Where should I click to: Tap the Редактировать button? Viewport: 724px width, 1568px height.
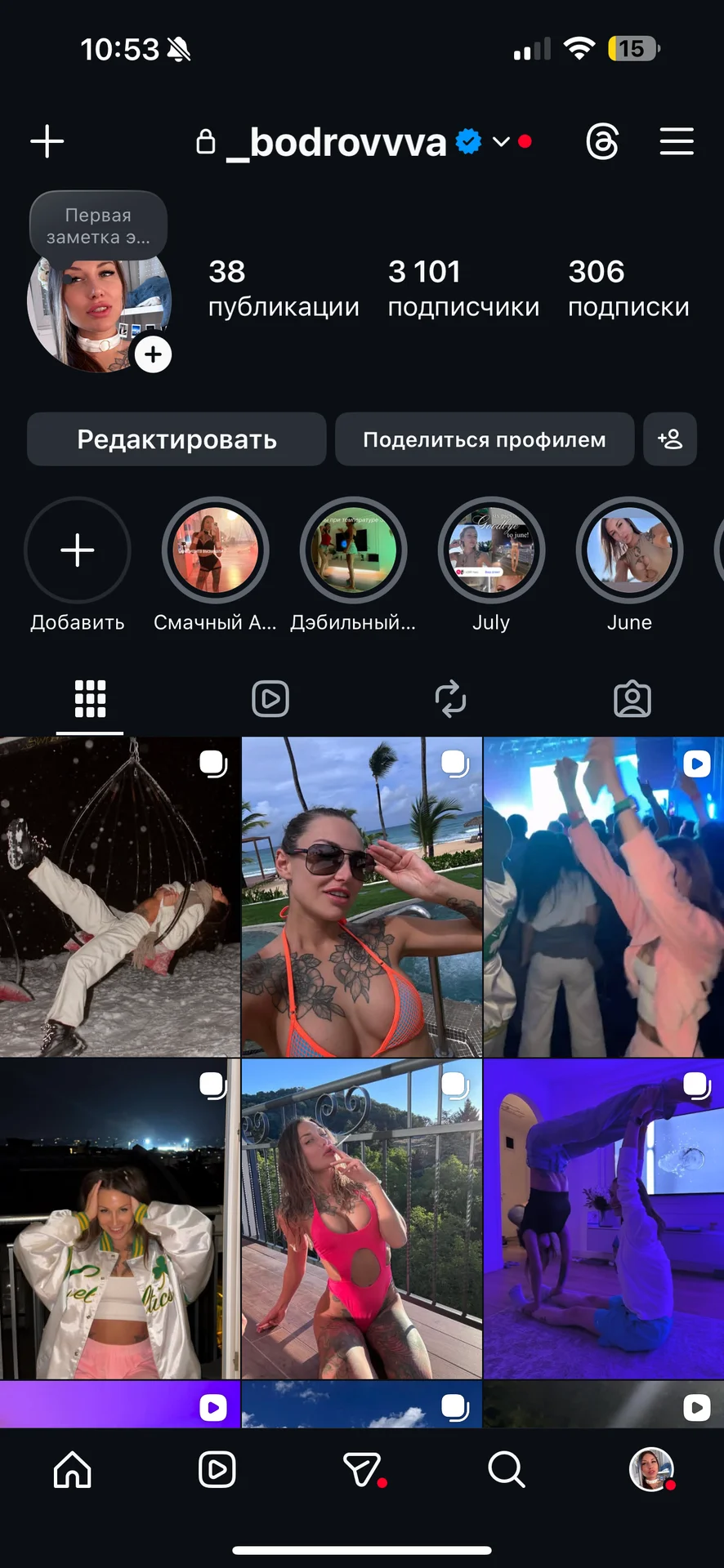click(177, 439)
